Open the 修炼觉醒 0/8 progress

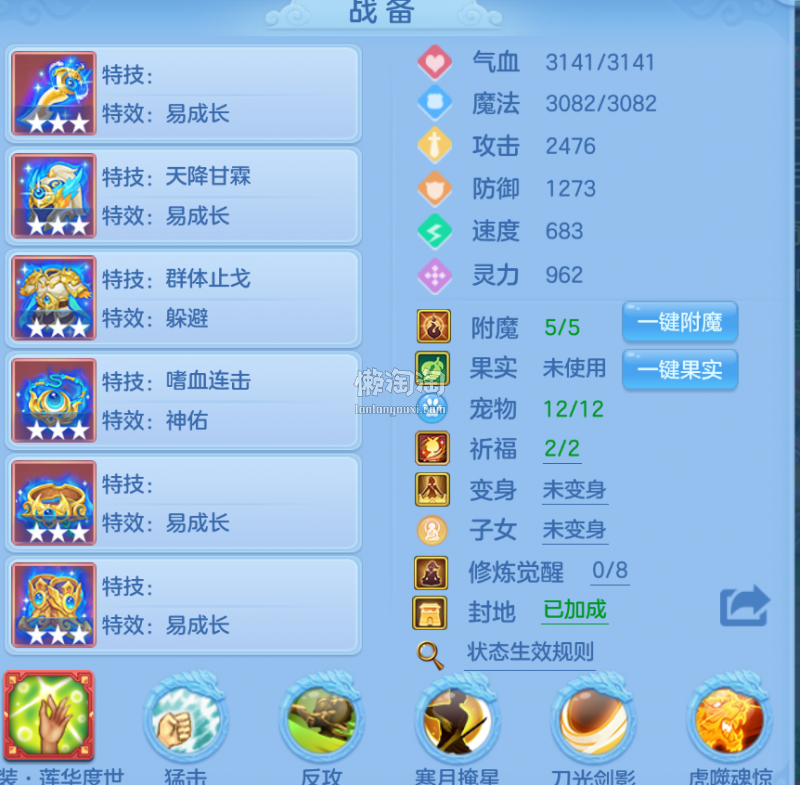[x=609, y=572]
